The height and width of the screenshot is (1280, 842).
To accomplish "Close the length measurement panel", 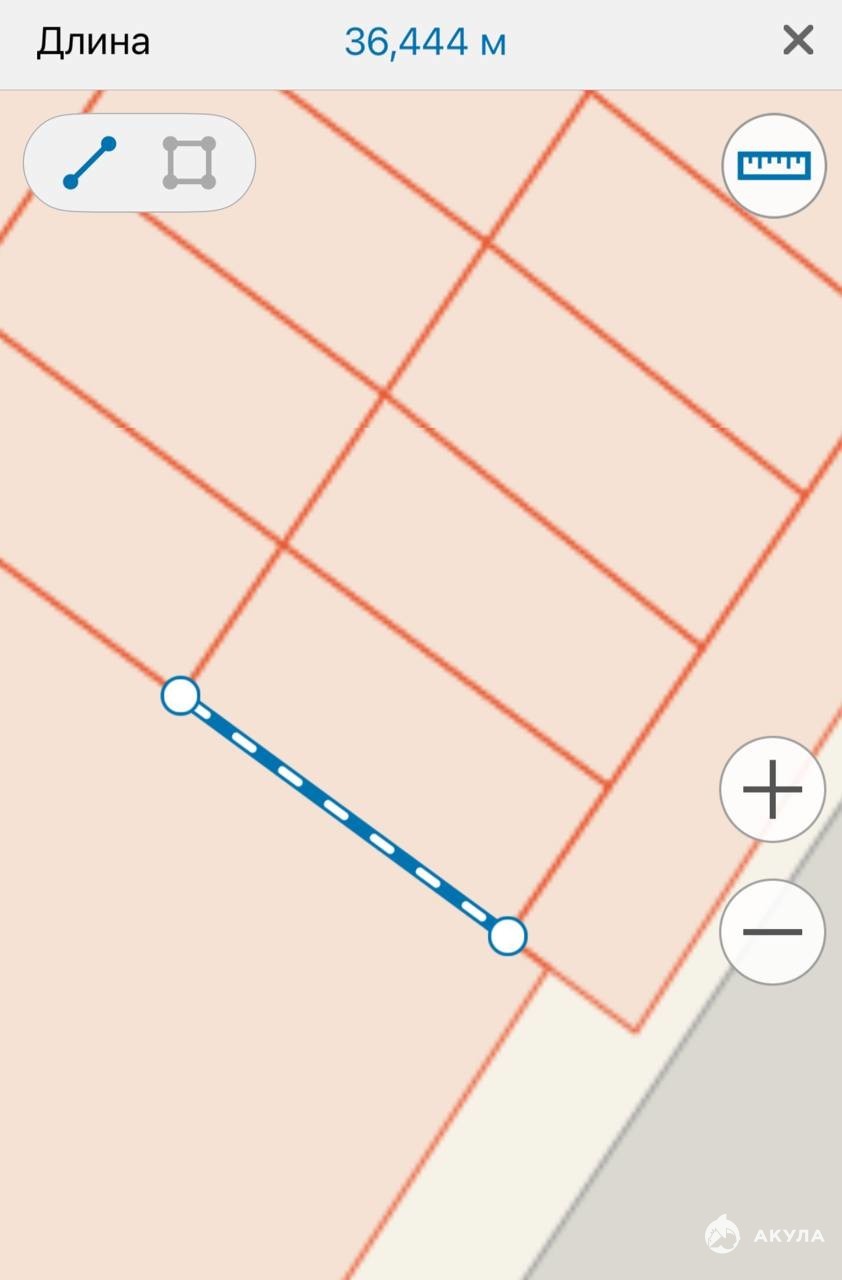I will click(x=797, y=41).
